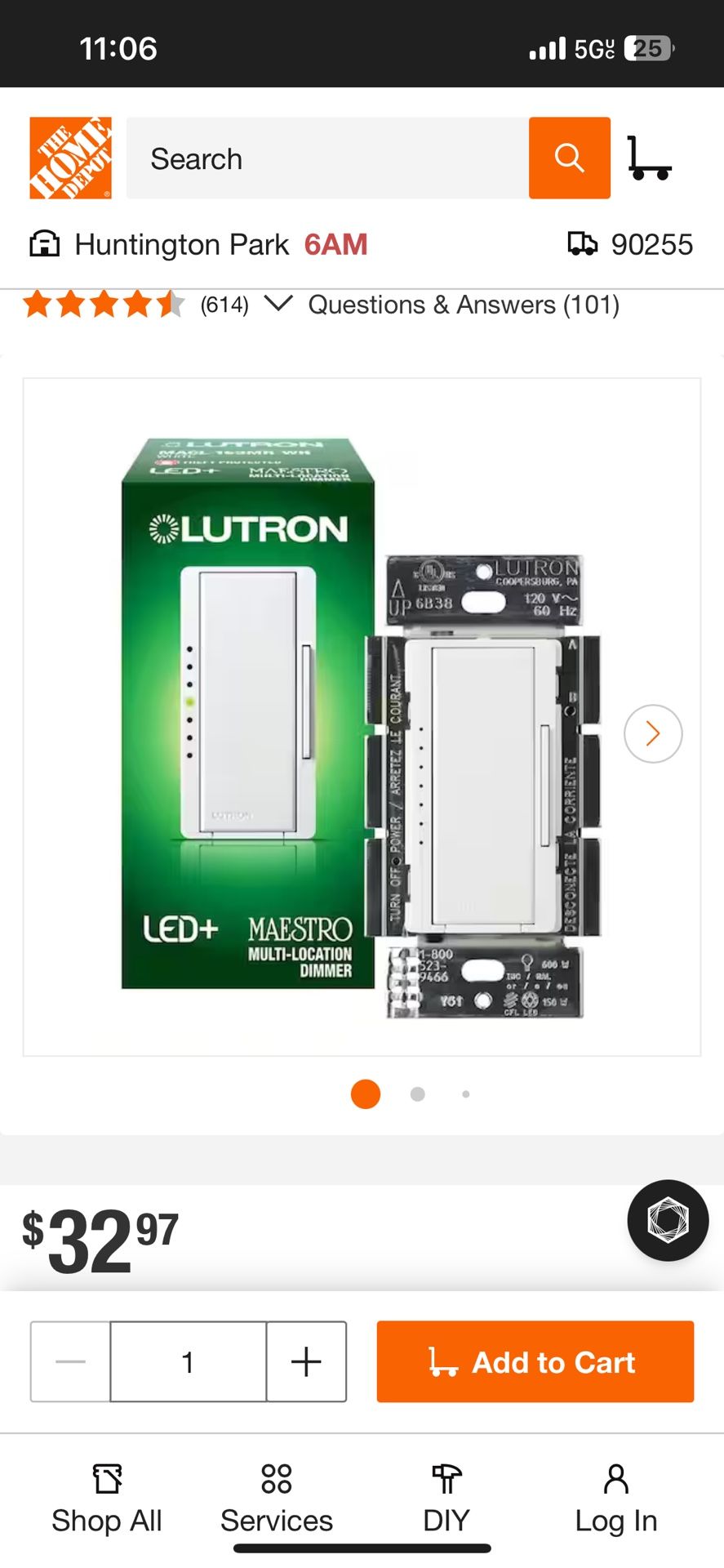Increase quantity with the plus stepper
The height and width of the screenshot is (1568, 724).
pos(305,1361)
